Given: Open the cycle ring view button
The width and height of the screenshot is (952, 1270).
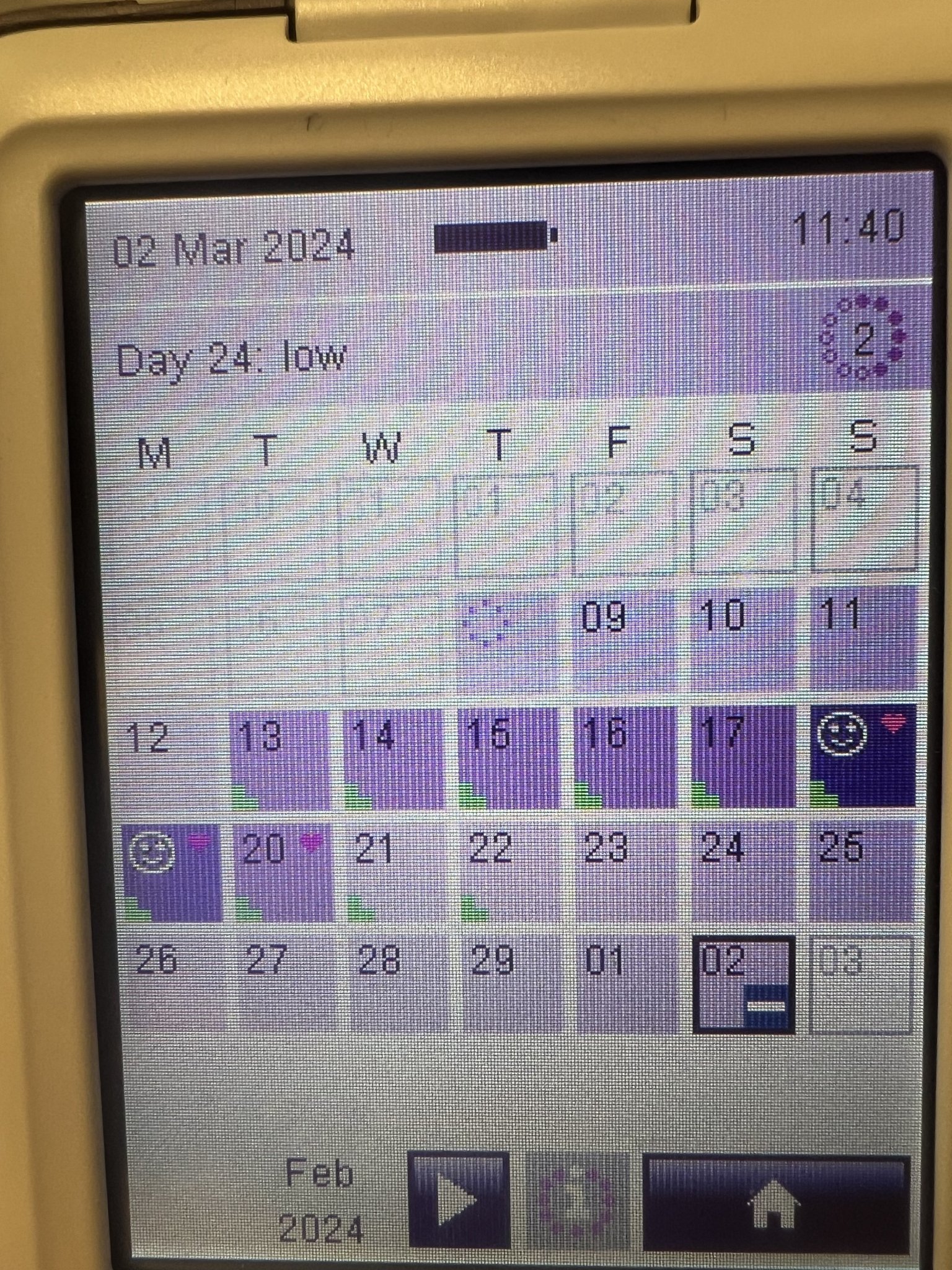Looking at the screenshot, I should 577,1201.
